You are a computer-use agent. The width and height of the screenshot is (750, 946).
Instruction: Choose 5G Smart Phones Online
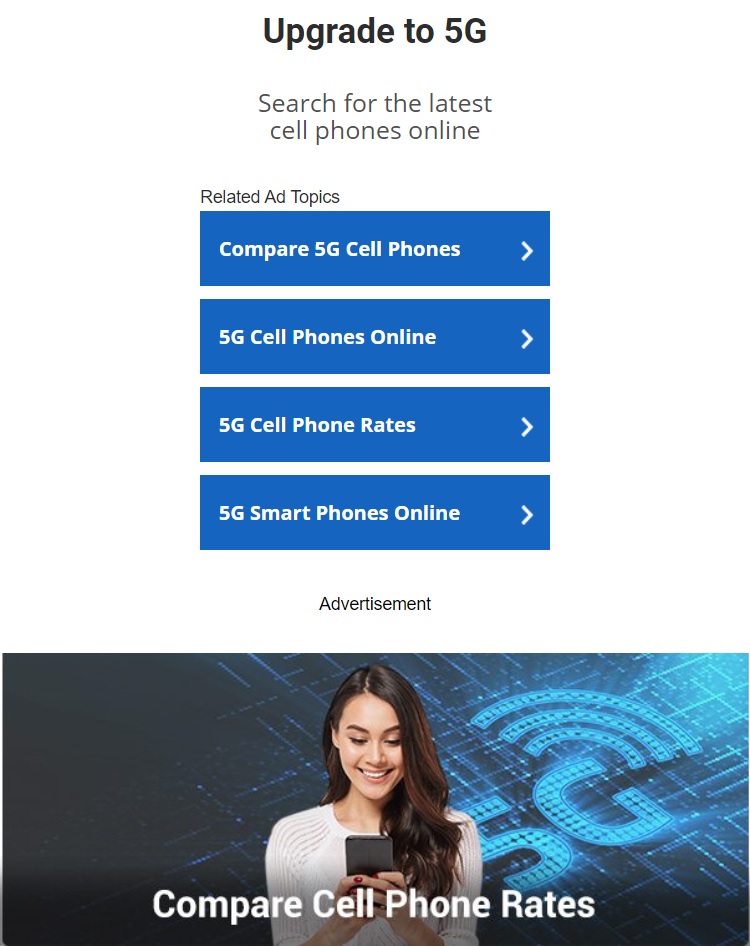[x=374, y=513]
